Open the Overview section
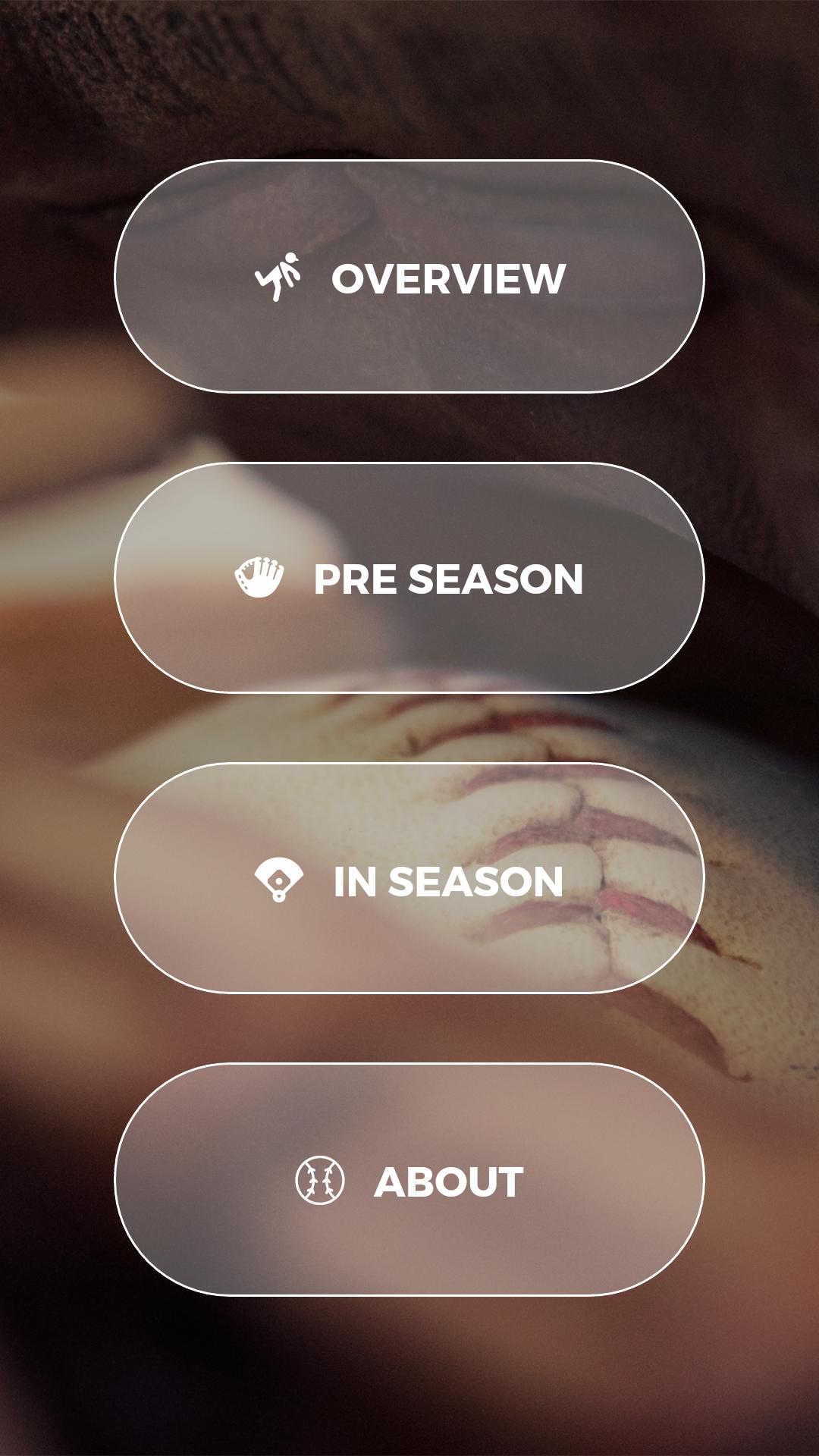 409,277
